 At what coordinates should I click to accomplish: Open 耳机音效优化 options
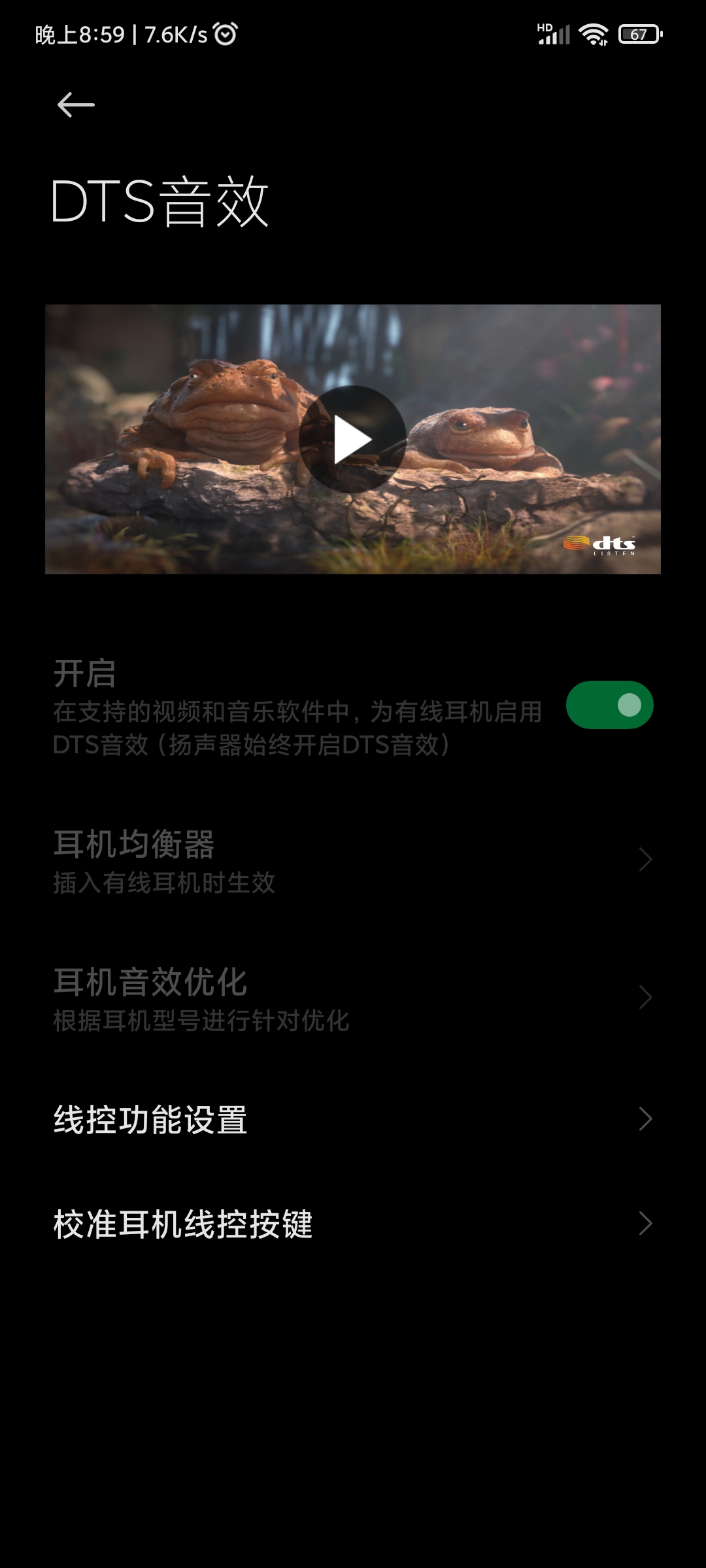pos(353,998)
